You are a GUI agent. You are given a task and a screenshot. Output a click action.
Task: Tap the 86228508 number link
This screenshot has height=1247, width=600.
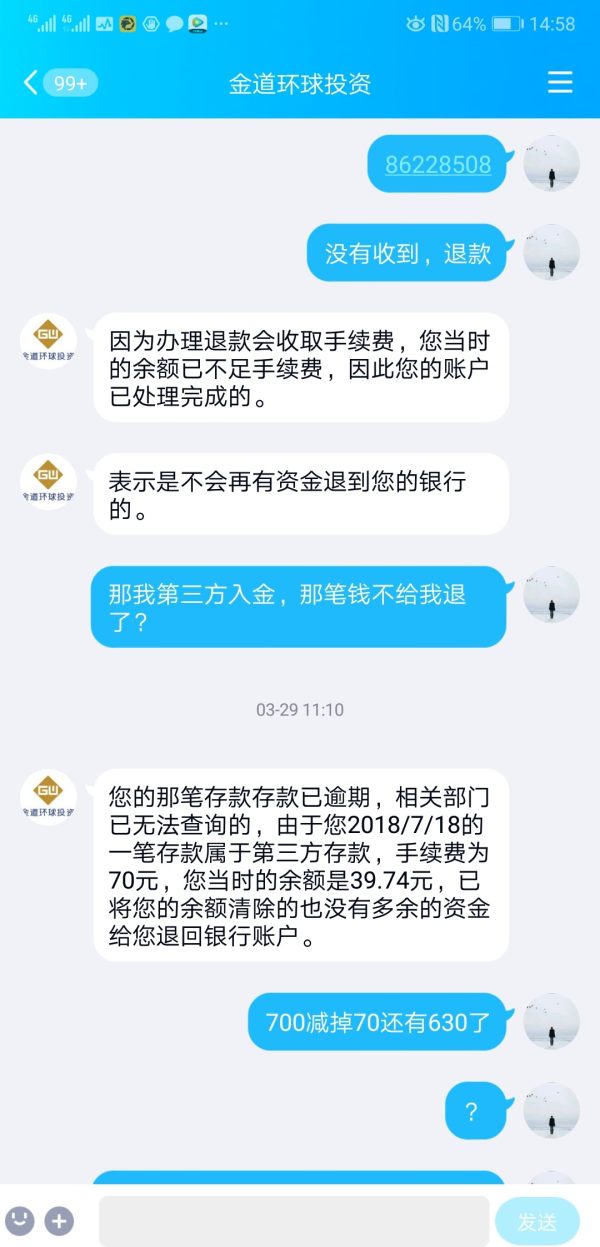438,164
